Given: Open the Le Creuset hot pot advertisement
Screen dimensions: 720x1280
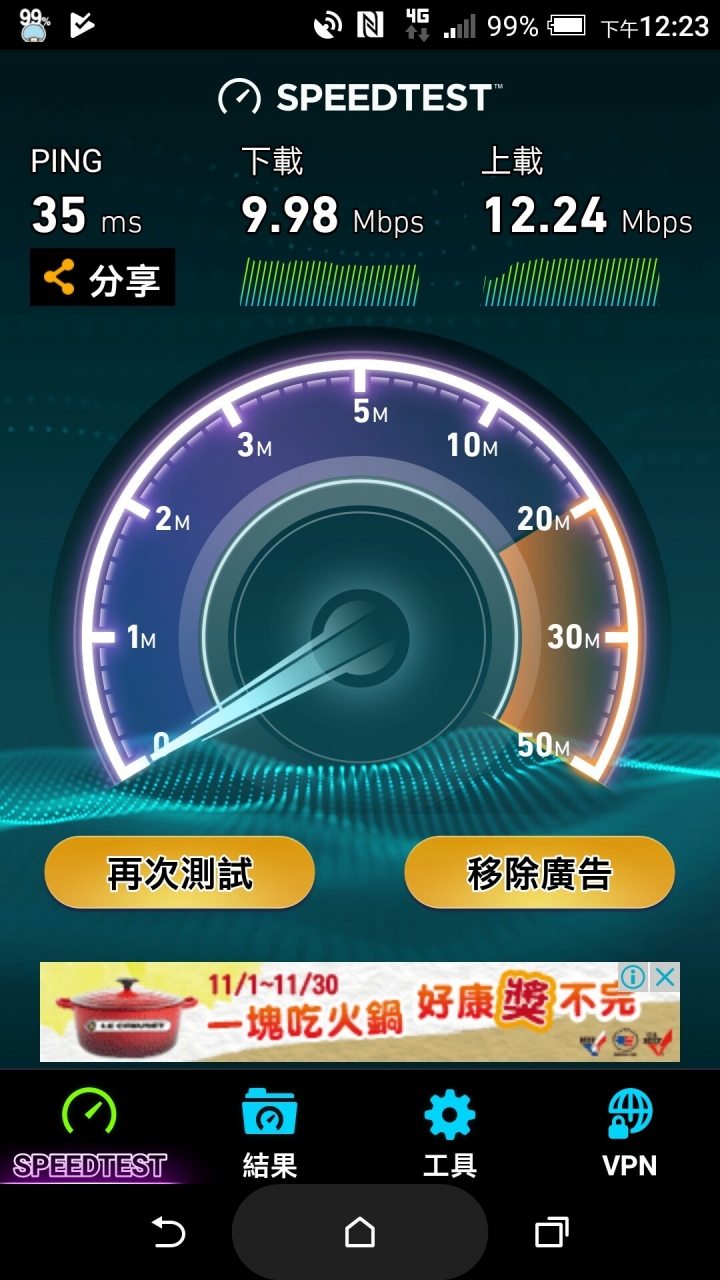Looking at the screenshot, I should pos(330,1012).
